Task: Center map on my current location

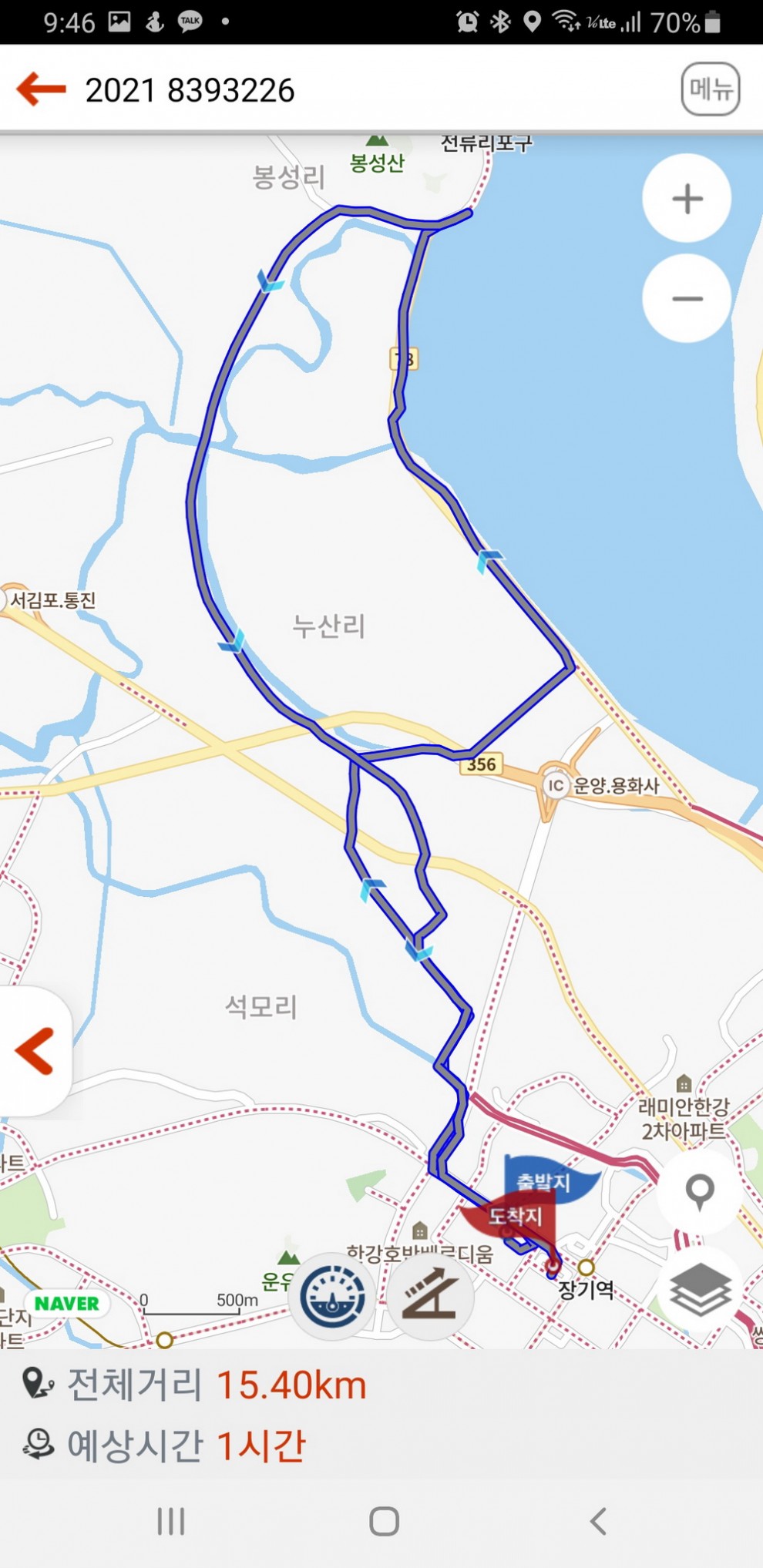Action: [698, 1191]
